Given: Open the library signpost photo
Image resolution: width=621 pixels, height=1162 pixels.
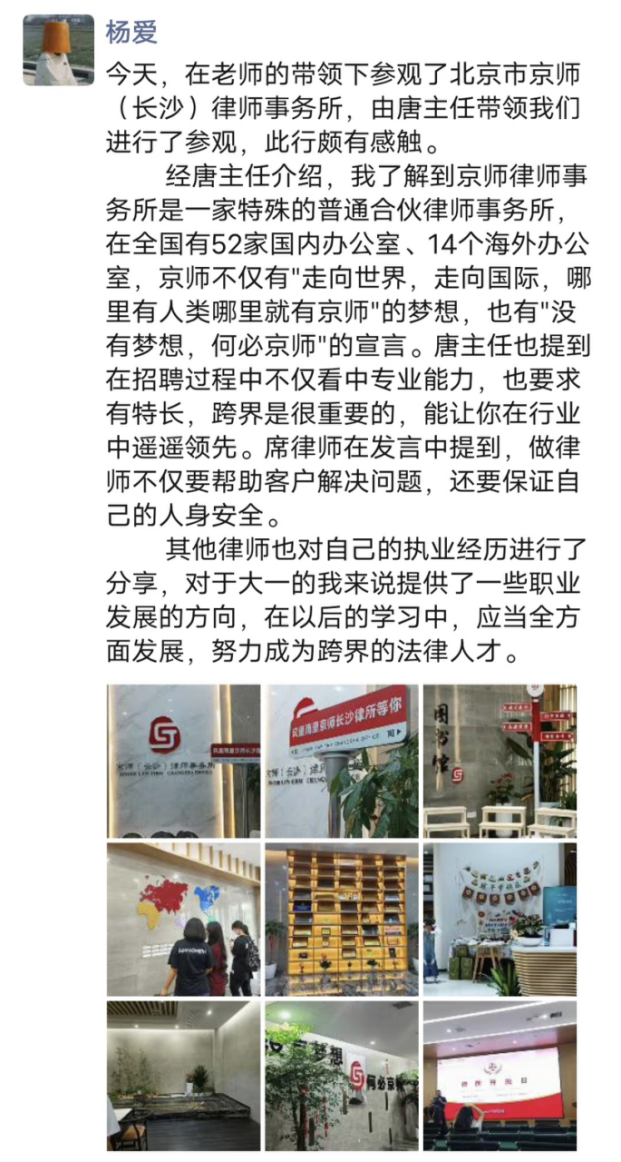Looking at the screenshot, I should click(x=498, y=760).
